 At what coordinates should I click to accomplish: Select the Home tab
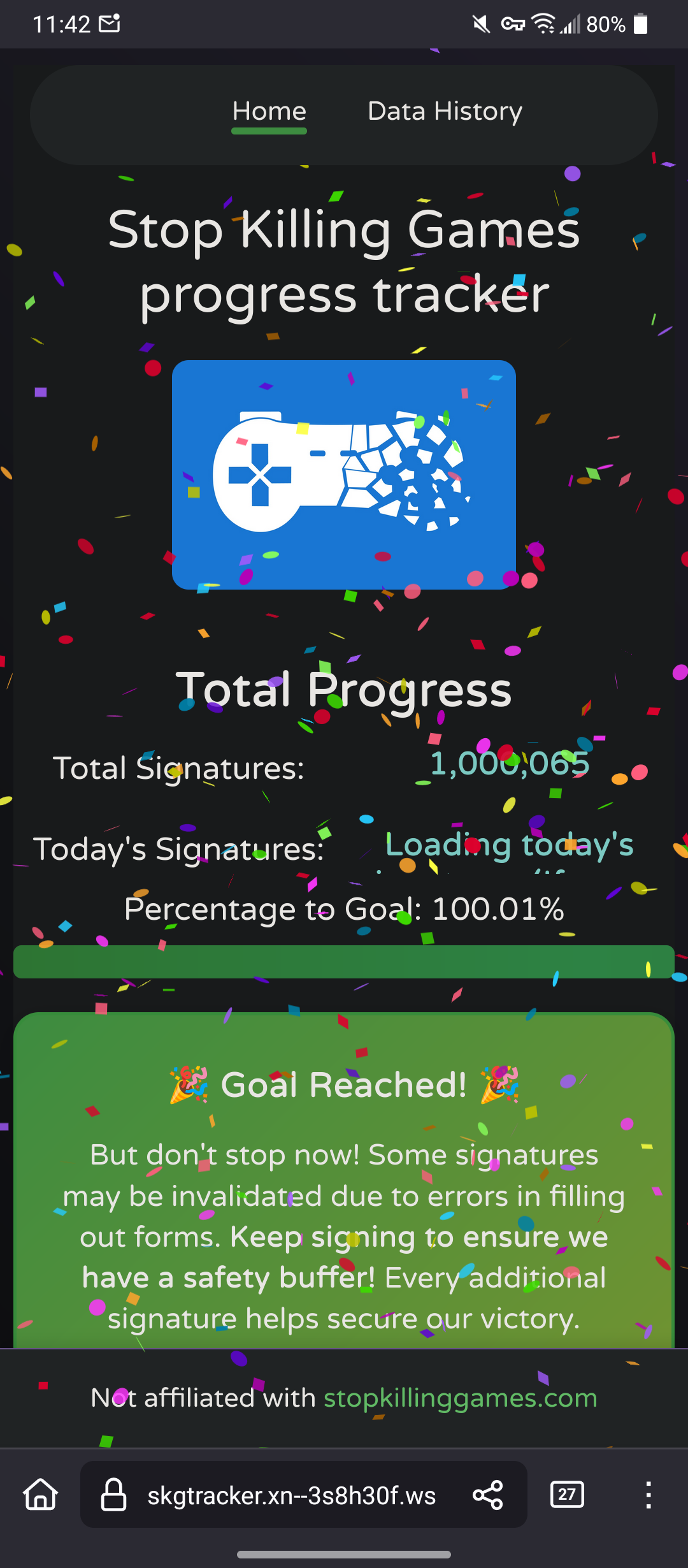(x=269, y=111)
